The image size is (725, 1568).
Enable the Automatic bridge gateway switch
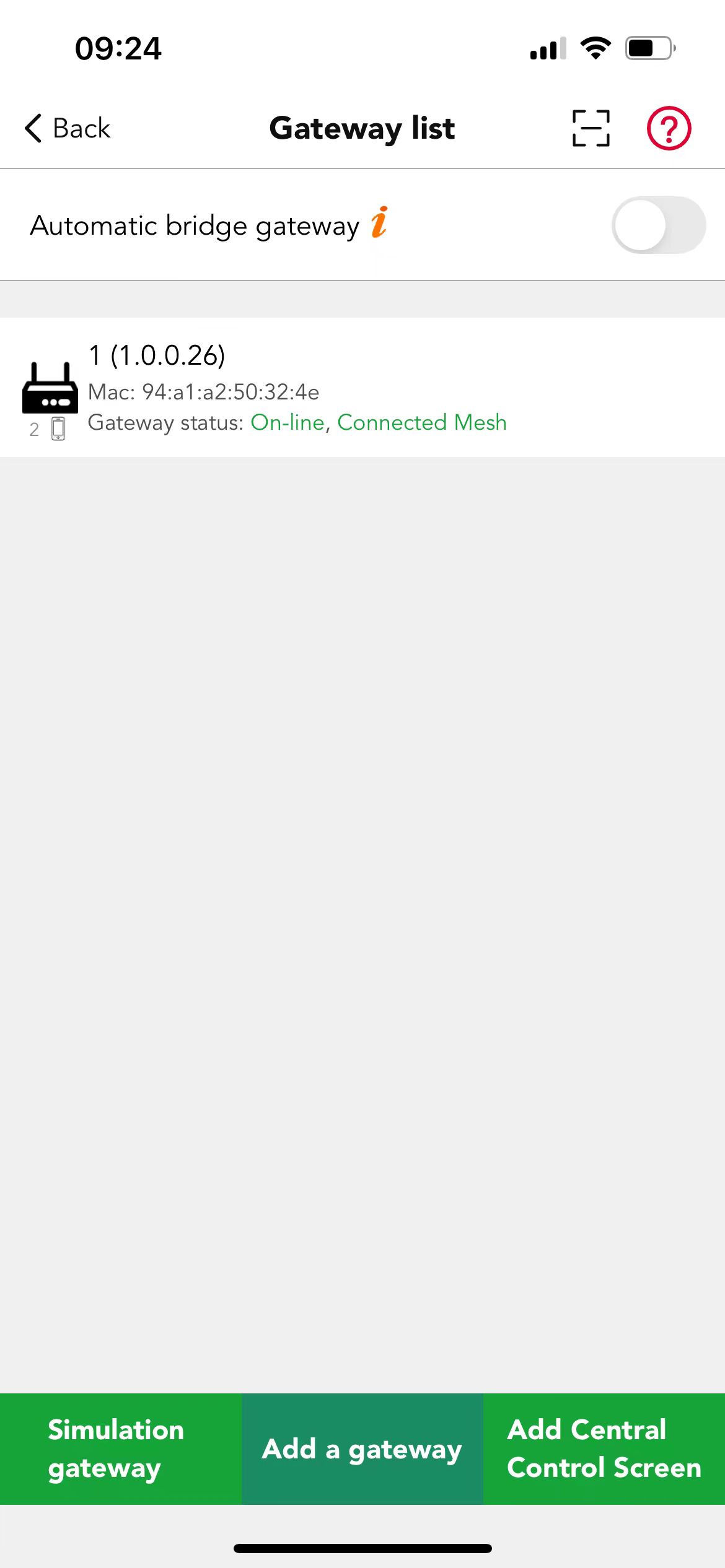(658, 225)
